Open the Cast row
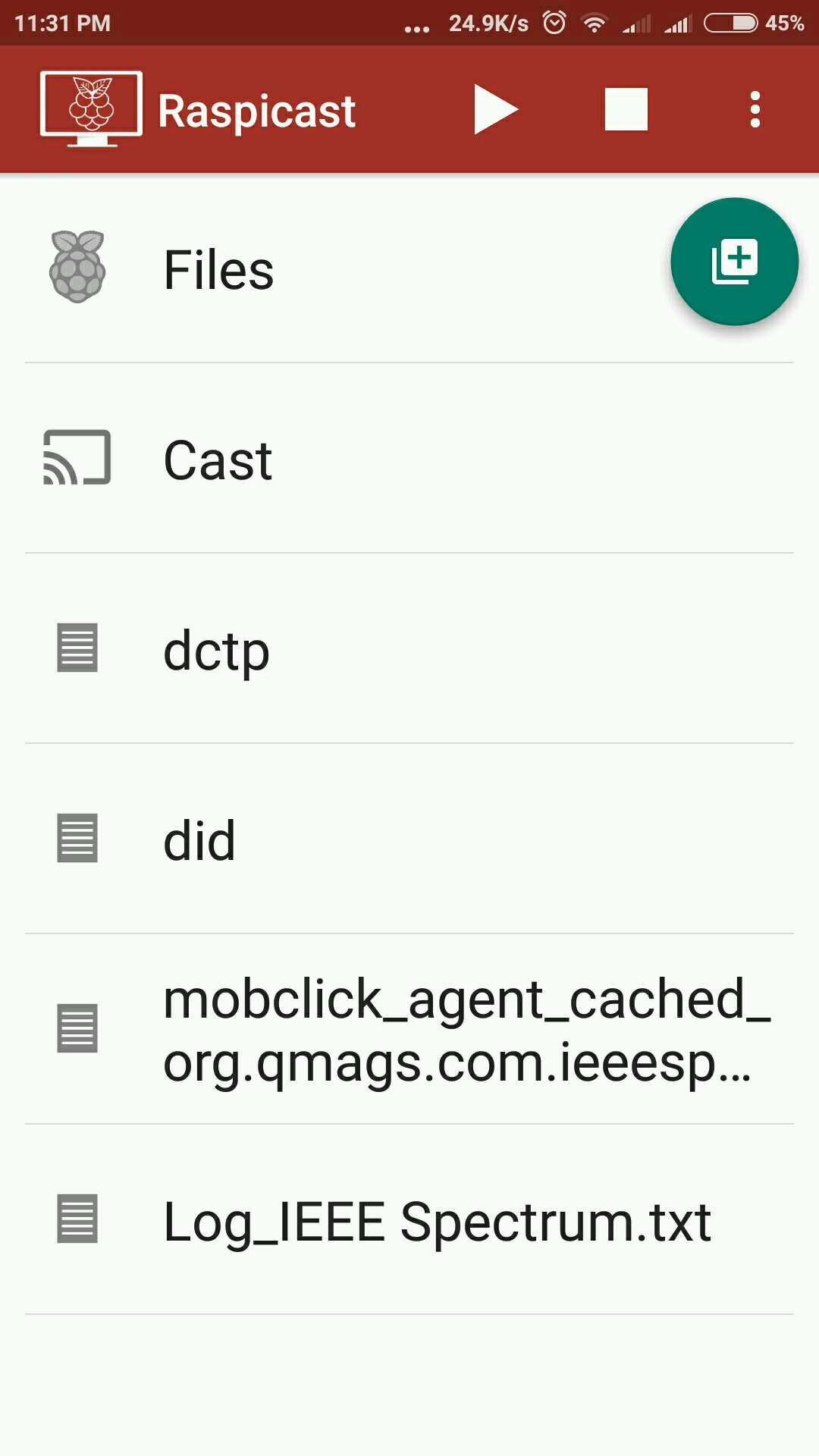The width and height of the screenshot is (819, 1456). click(x=409, y=459)
